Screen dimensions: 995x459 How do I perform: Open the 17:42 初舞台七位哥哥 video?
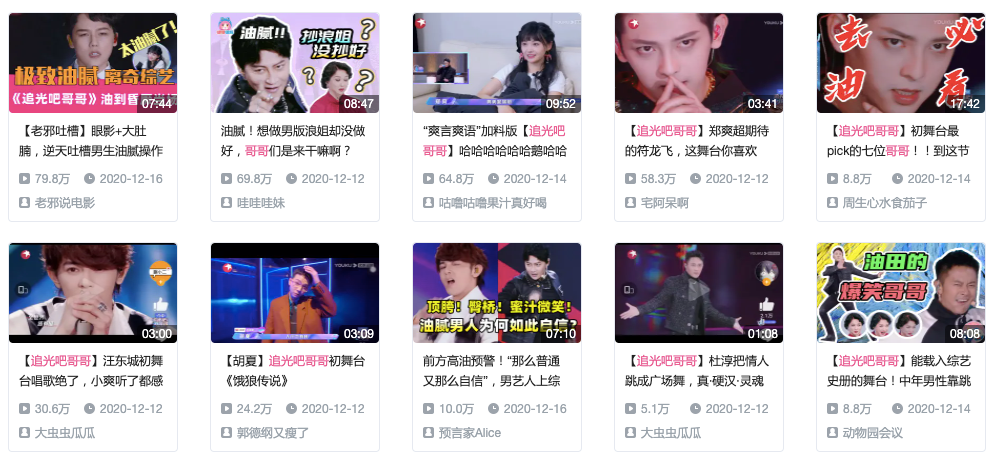click(900, 62)
